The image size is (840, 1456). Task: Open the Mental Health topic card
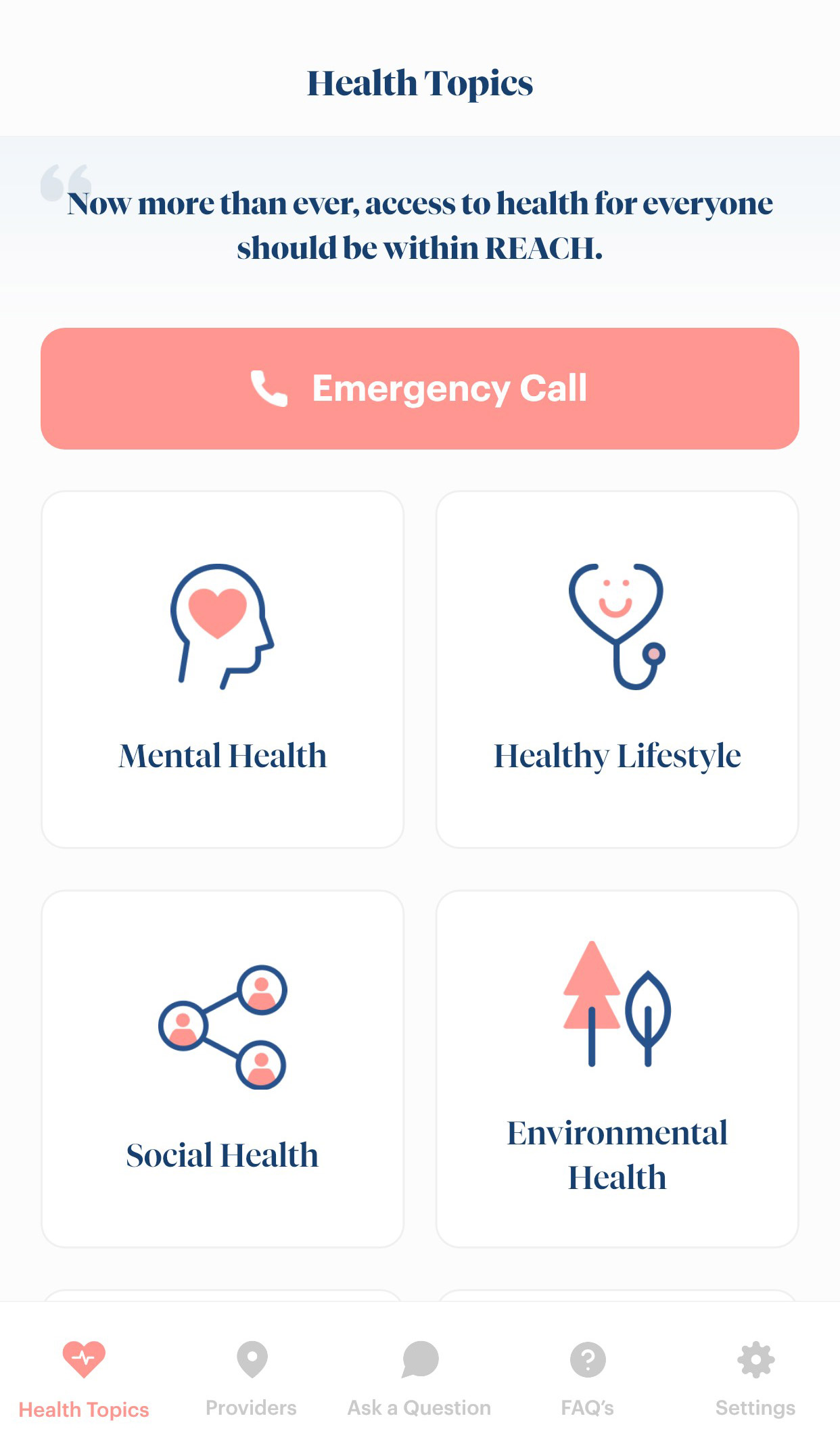coord(223,669)
